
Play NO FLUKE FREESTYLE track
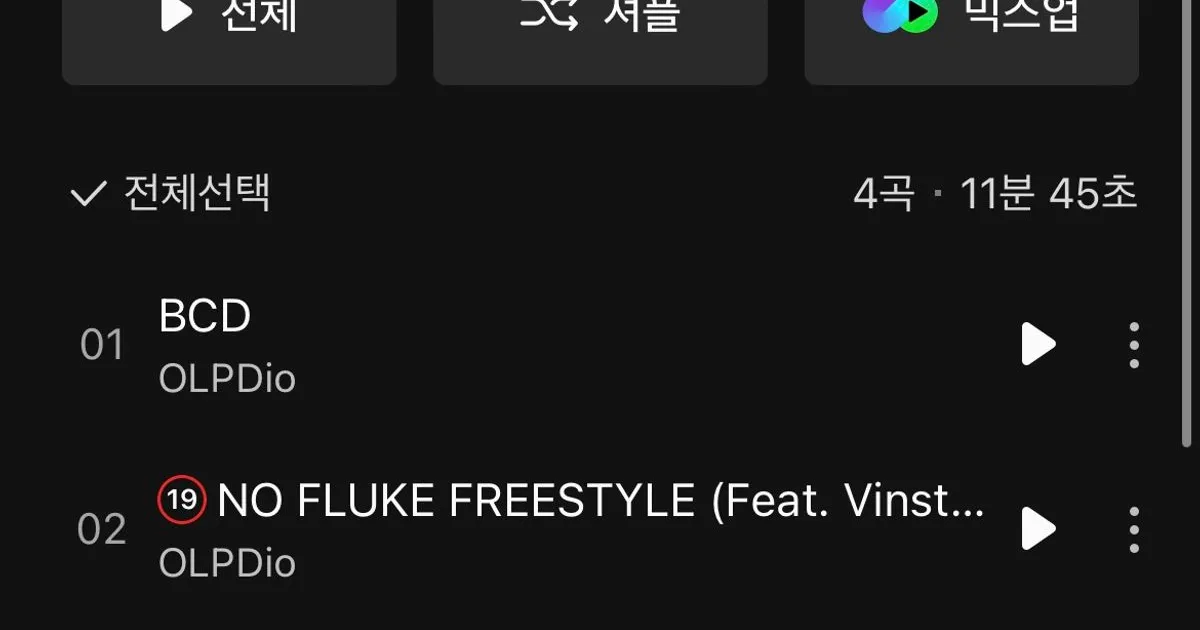tap(1038, 528)
